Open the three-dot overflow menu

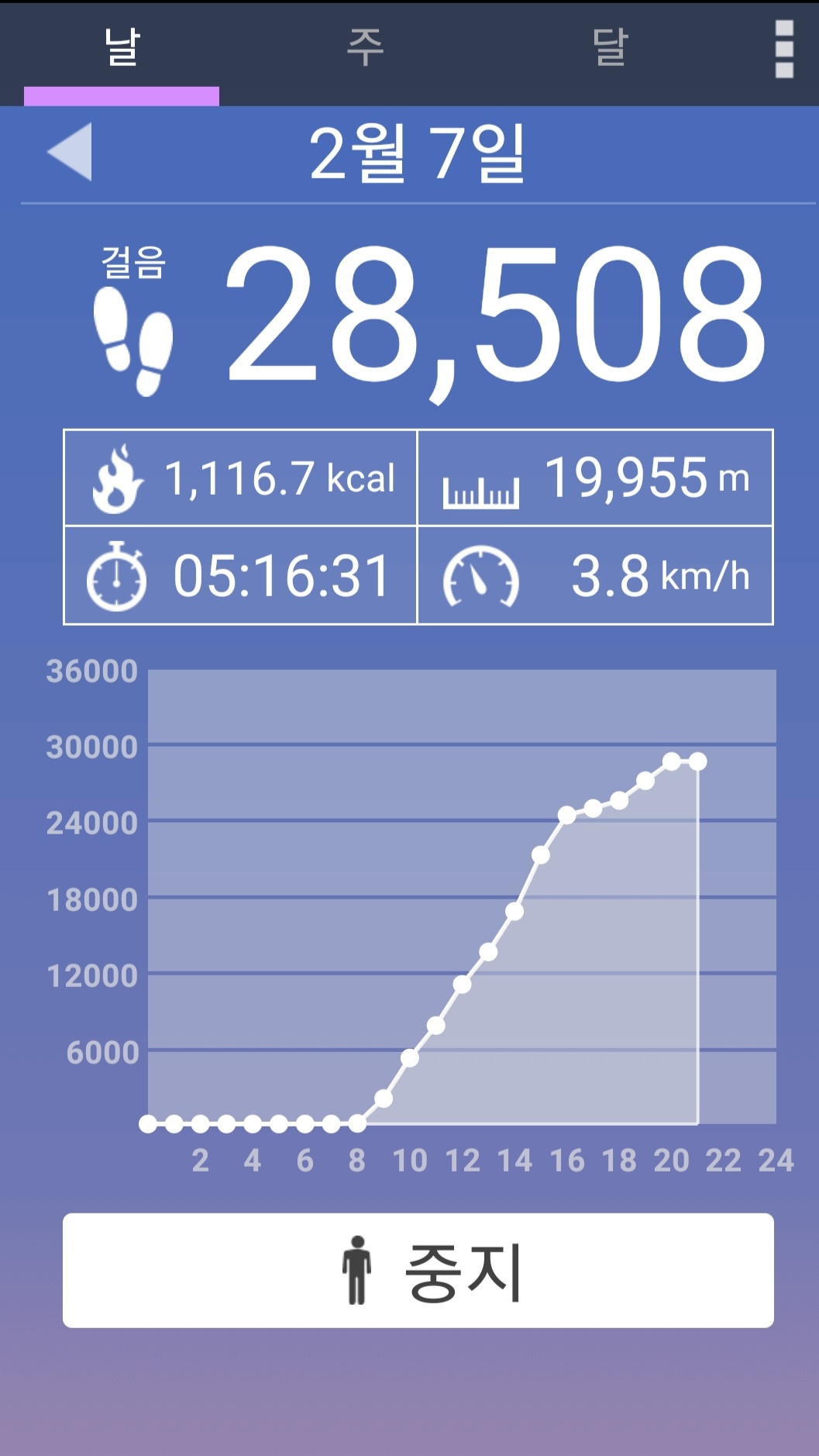(x=784, y=49)
